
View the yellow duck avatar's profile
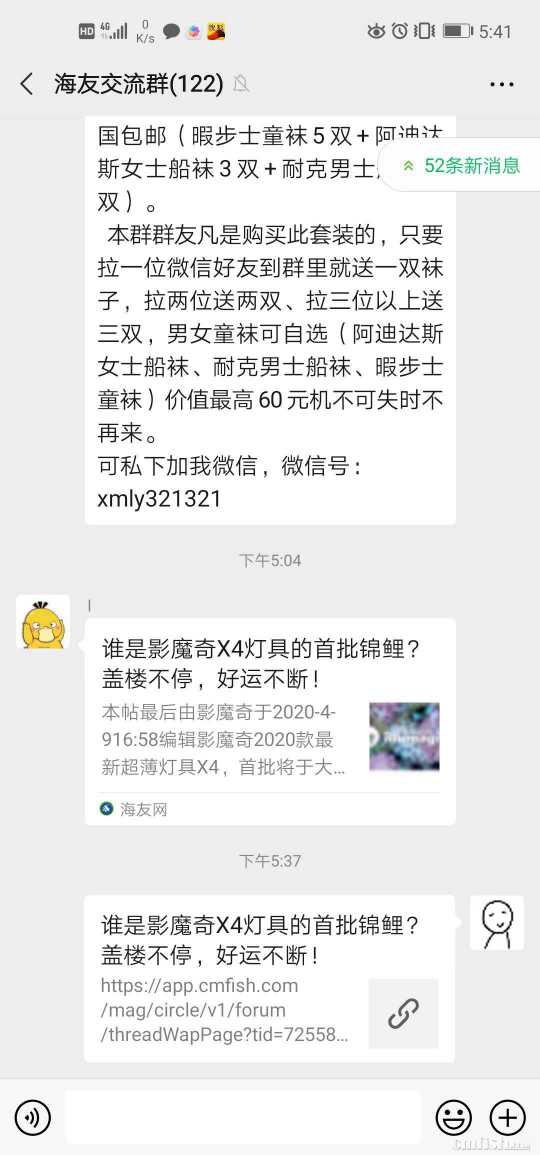[43, 622]
